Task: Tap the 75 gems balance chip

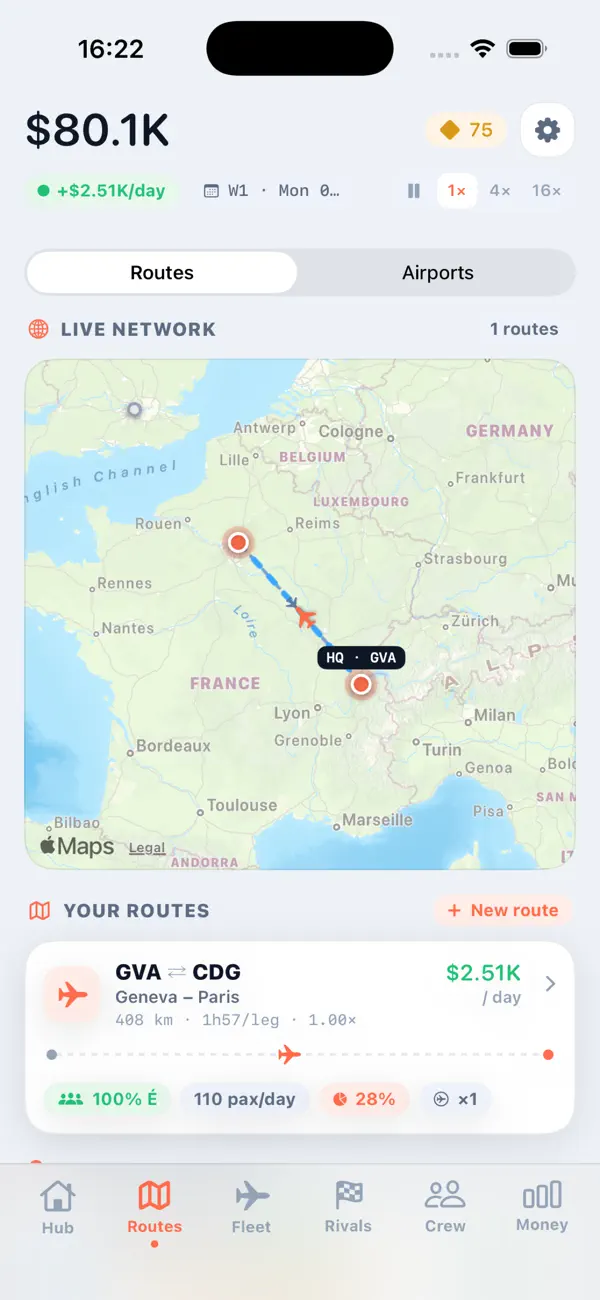Action: click(467, 130)
